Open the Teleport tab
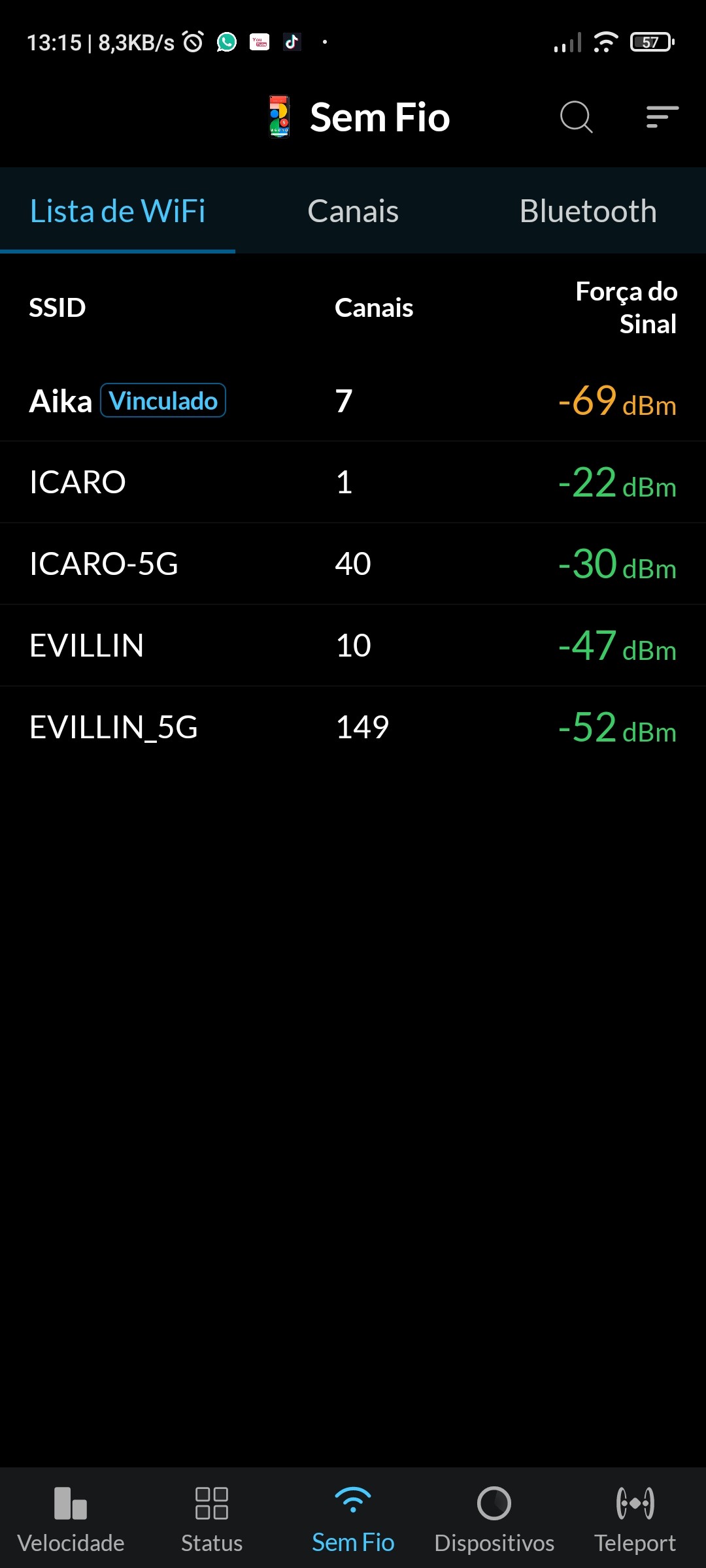 pos(635,1518)
